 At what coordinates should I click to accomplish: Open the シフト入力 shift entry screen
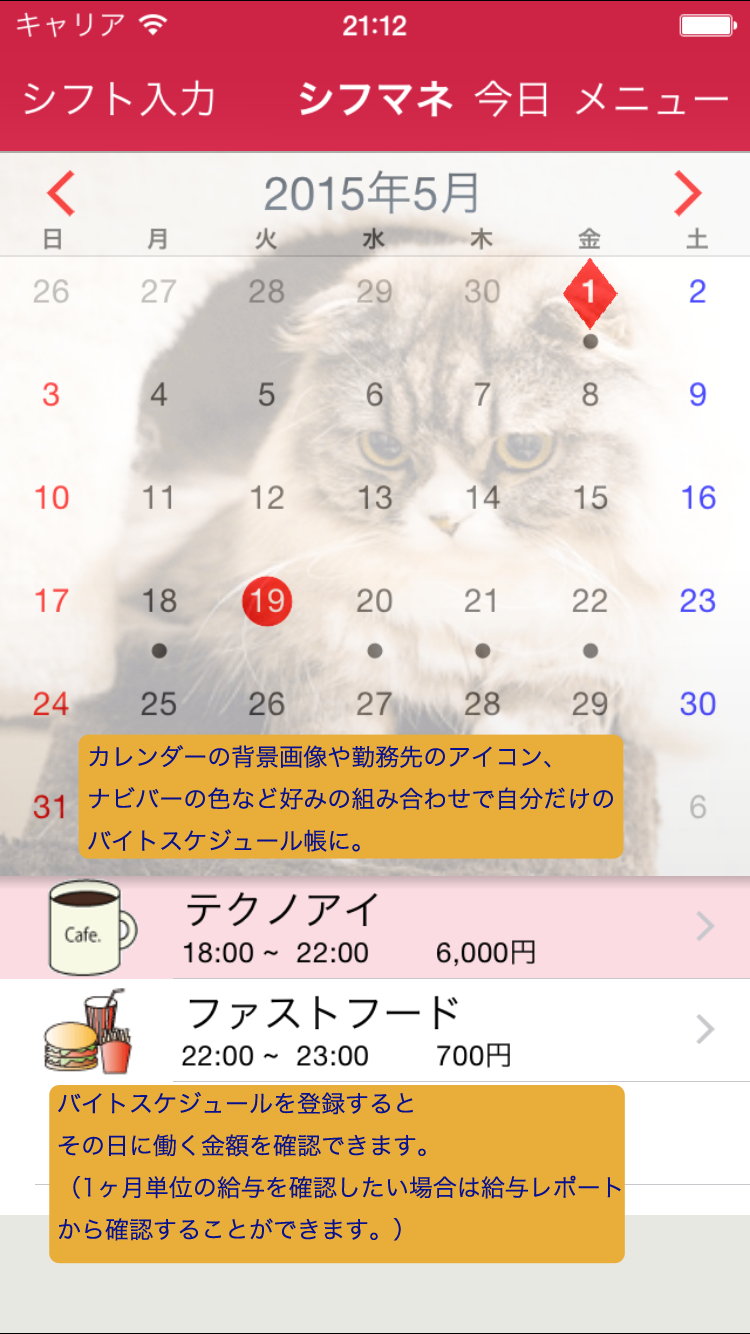(x=118, y=100)
